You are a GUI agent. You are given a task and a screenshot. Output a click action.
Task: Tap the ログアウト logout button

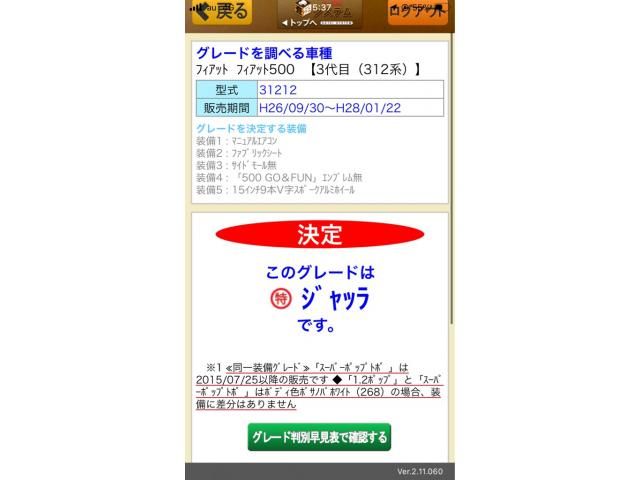[x=419, y=13]
